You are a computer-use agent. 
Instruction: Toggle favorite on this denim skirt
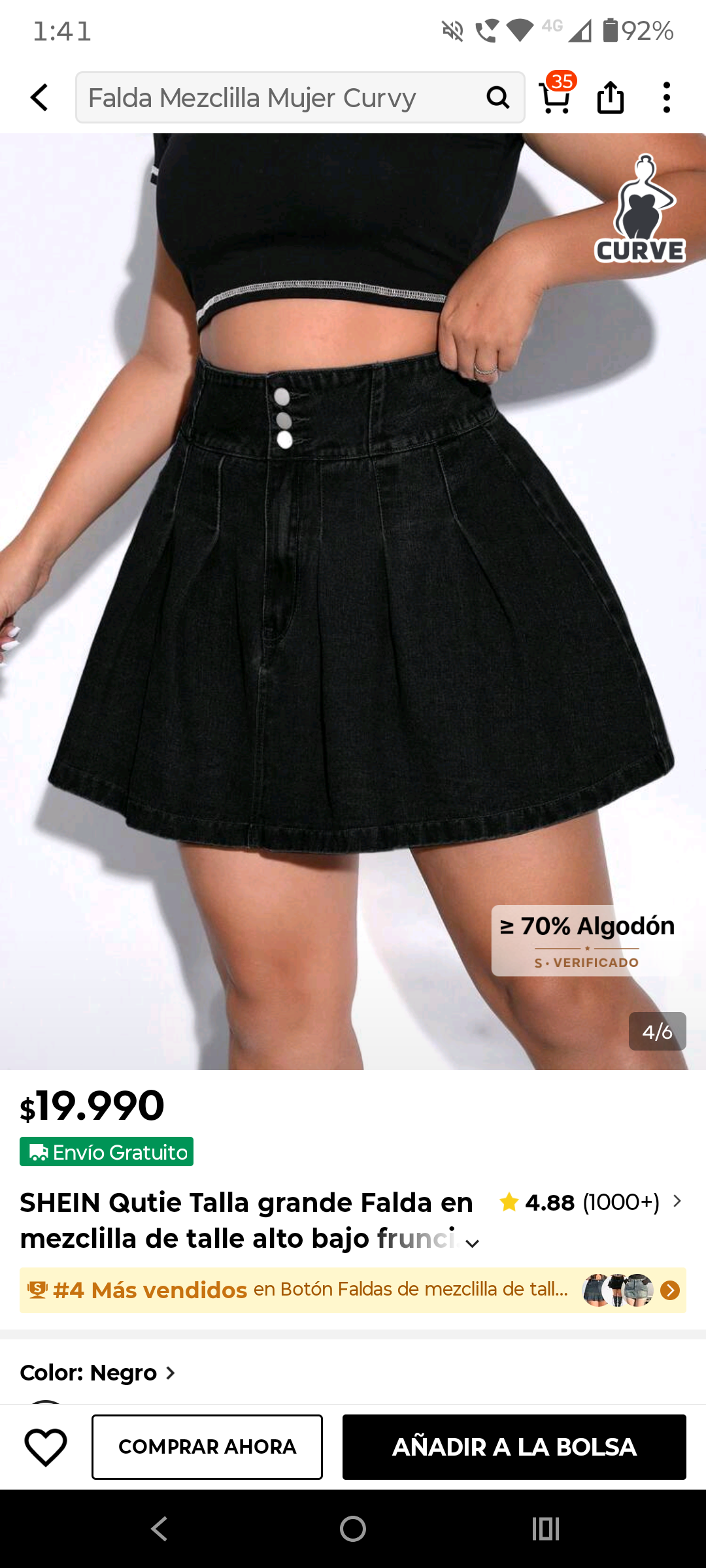pos(46,1446)
